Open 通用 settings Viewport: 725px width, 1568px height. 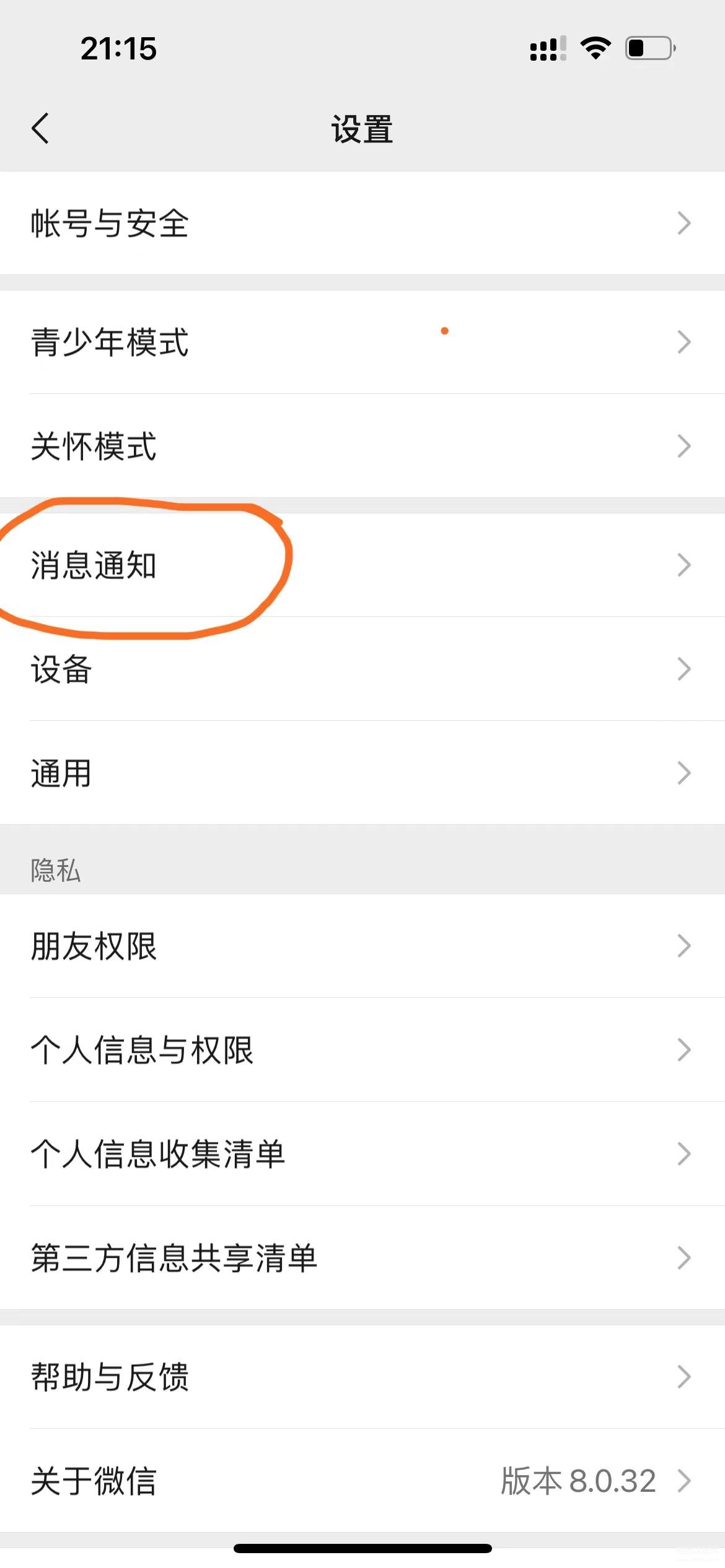[x=362, y=773]
